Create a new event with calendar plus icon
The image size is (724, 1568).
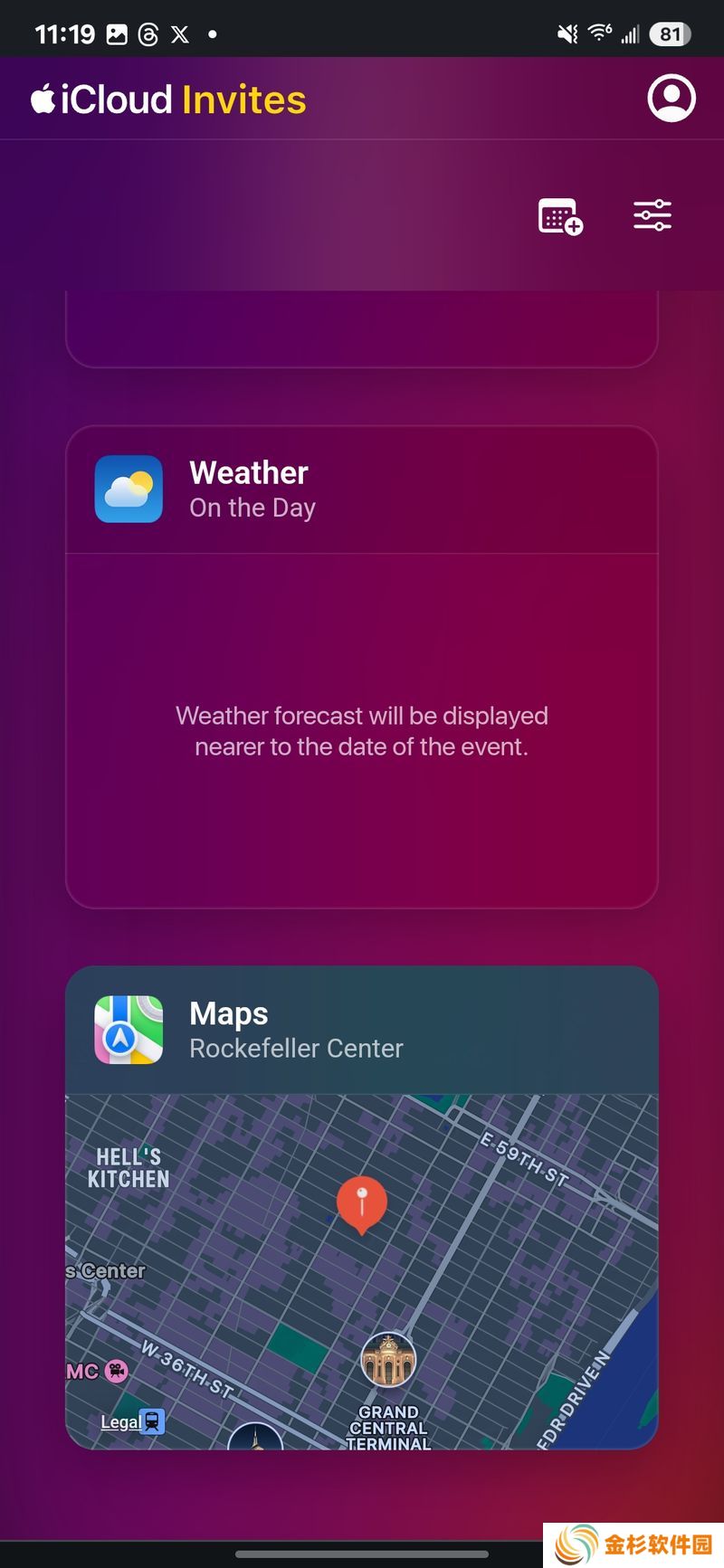pos(560,216)
